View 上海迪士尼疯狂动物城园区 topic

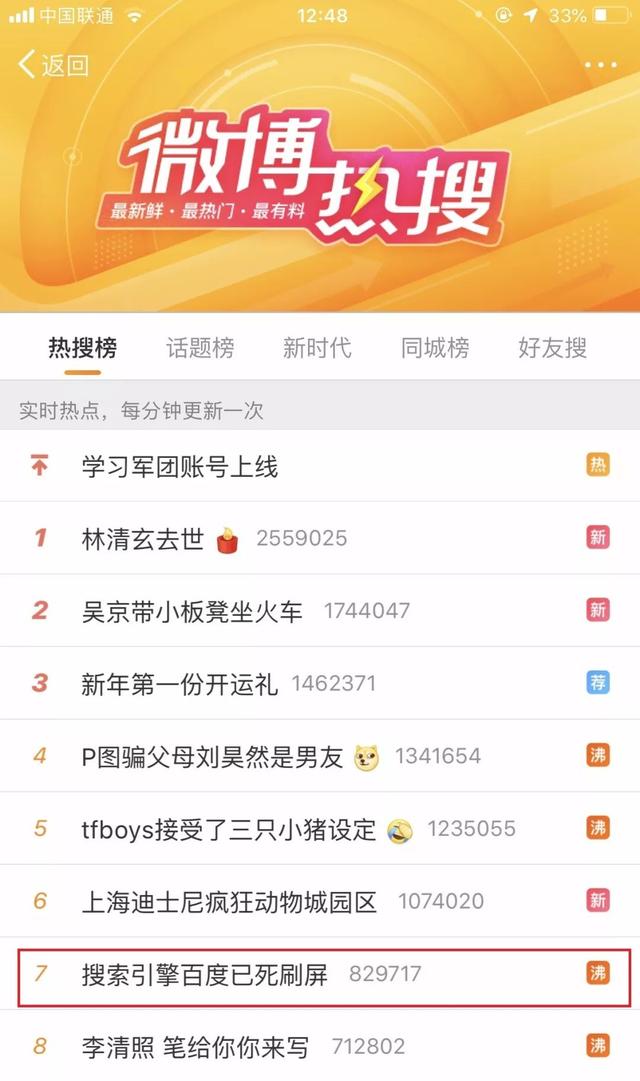(229, 901)
